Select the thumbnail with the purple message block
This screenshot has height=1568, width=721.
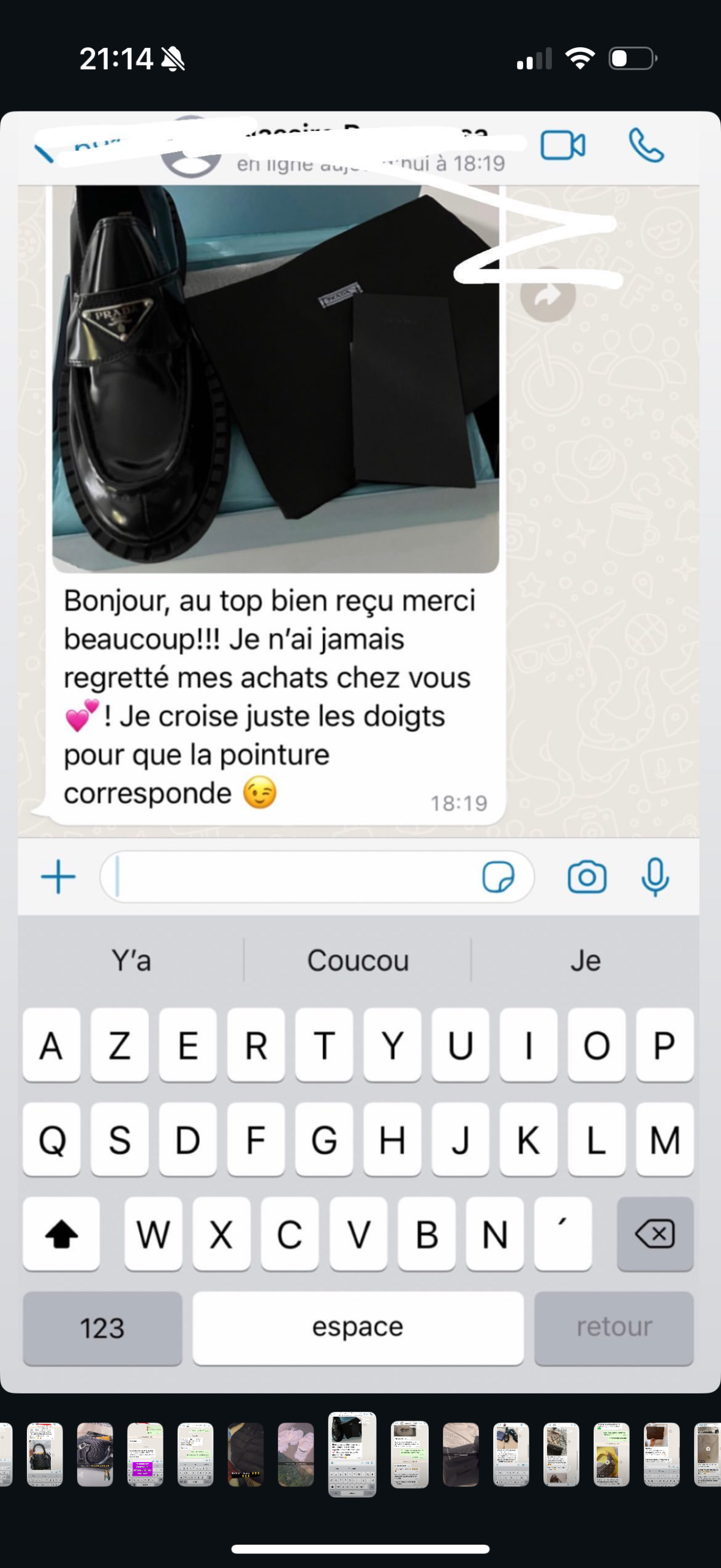coord(145,1454)
